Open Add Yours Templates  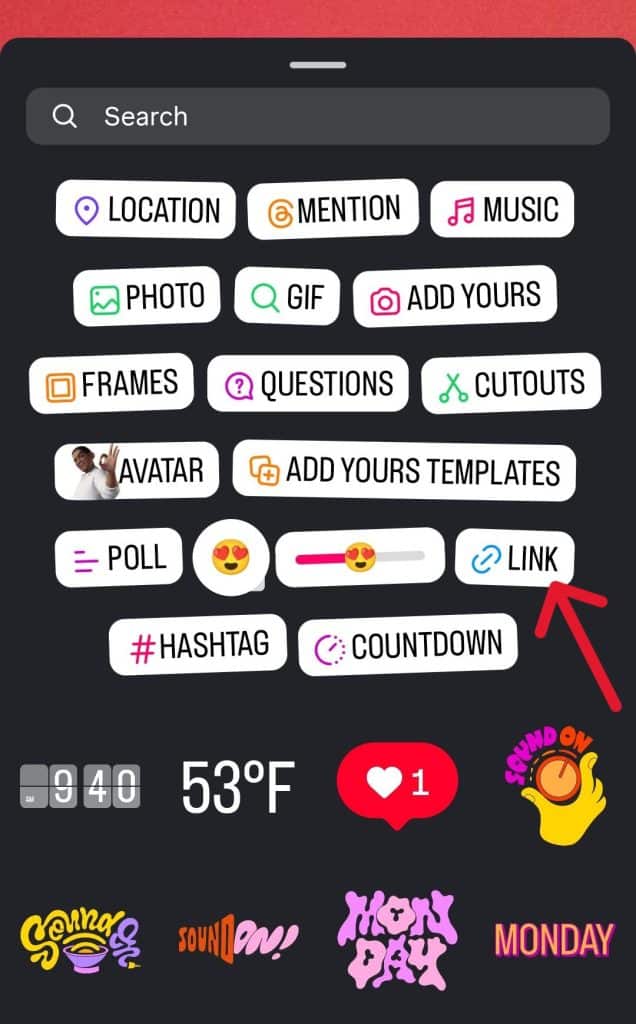click(405, 470)
